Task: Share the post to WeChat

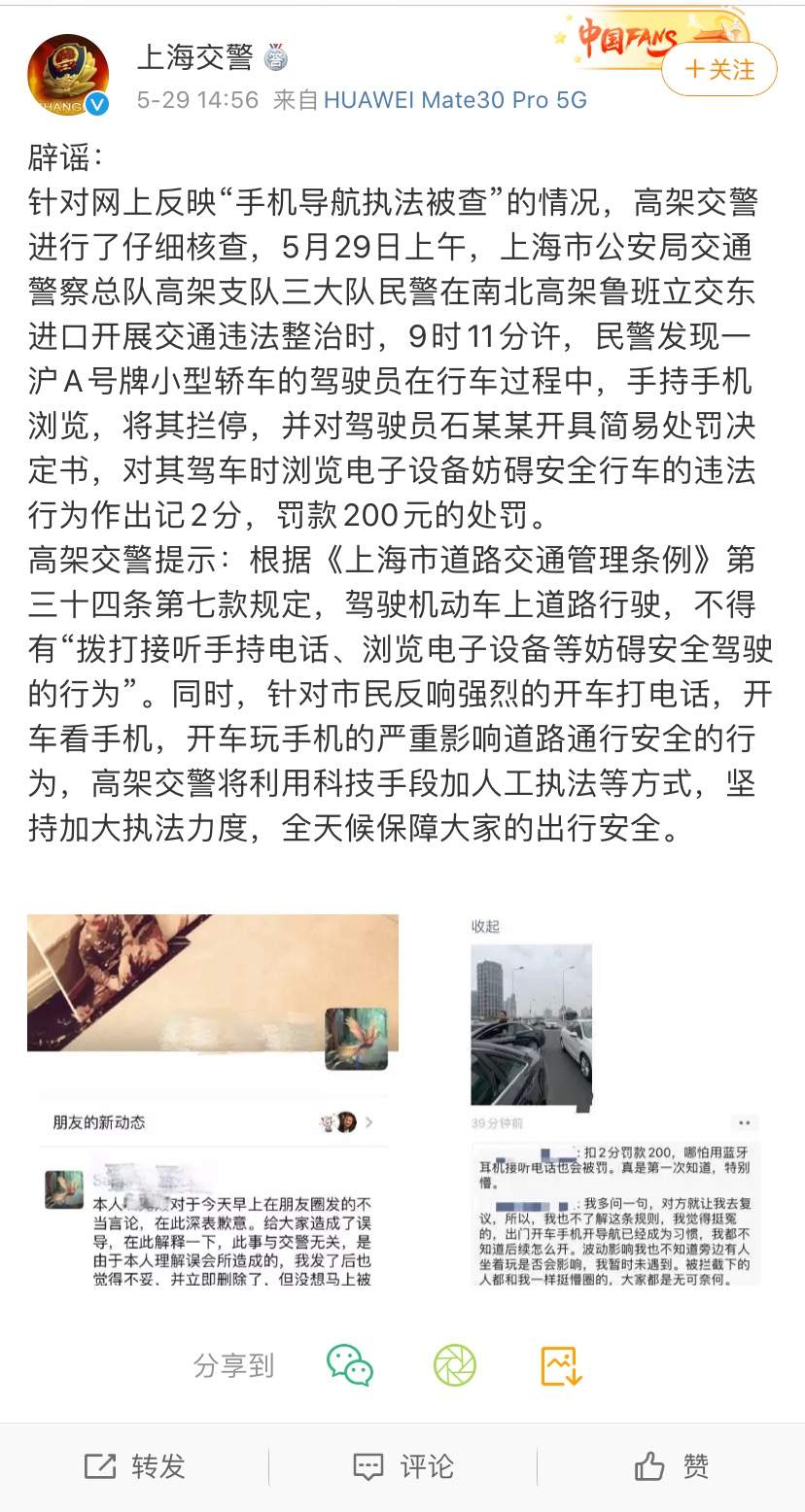Action: click(x=350, y=1365)
